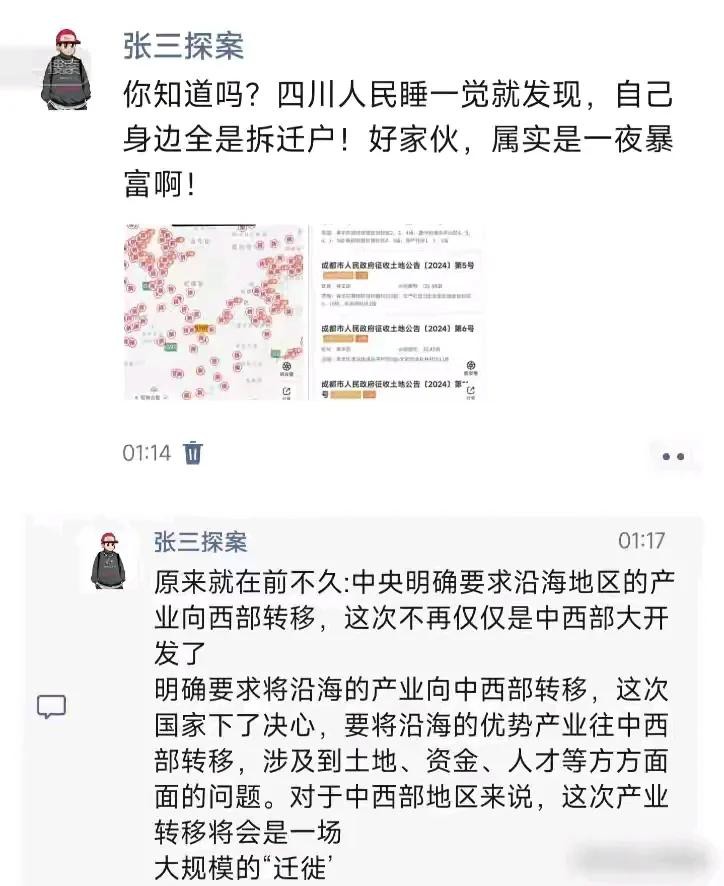Open the red-dotted map image
Screen dimensions: 724x886
coord(215,312)
